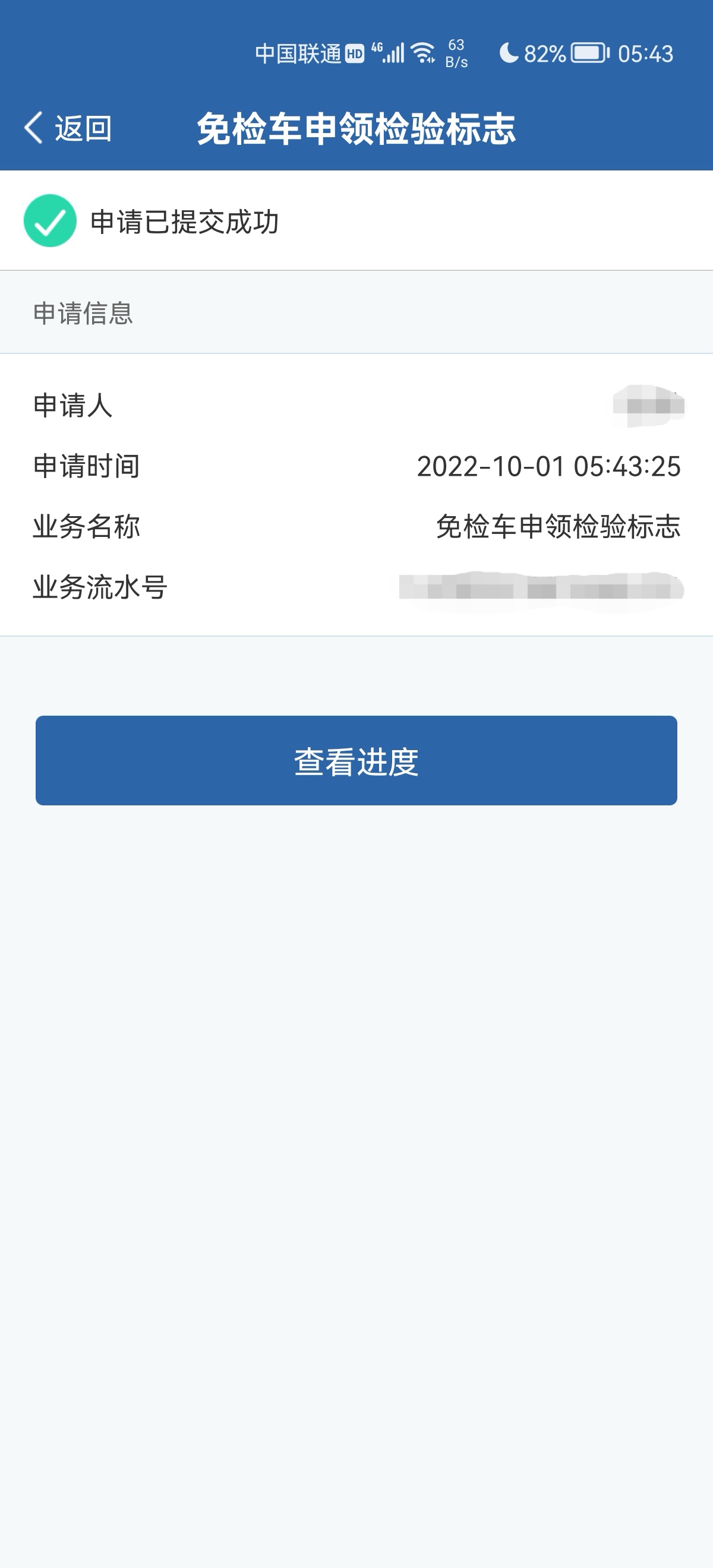Tap the Wi-Fi signal icon in status bar
This screenshot has height=1568, width=713.
pos(422,53)
